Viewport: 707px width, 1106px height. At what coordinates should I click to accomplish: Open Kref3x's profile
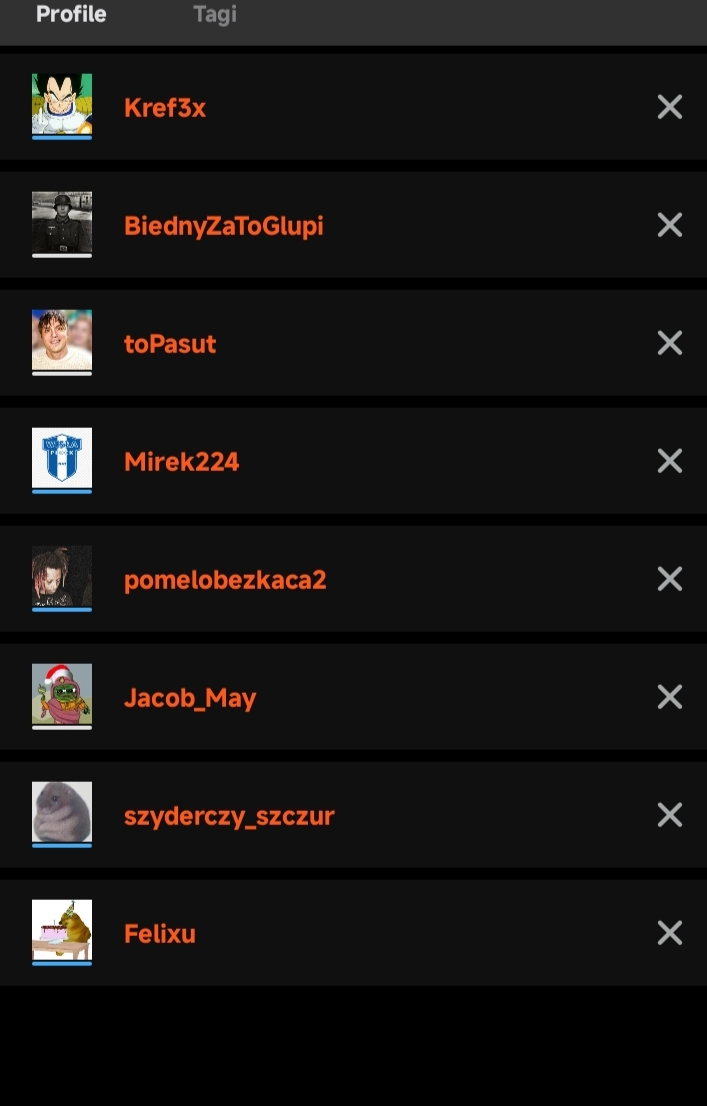pyautogui.click(x=165, y=108)
